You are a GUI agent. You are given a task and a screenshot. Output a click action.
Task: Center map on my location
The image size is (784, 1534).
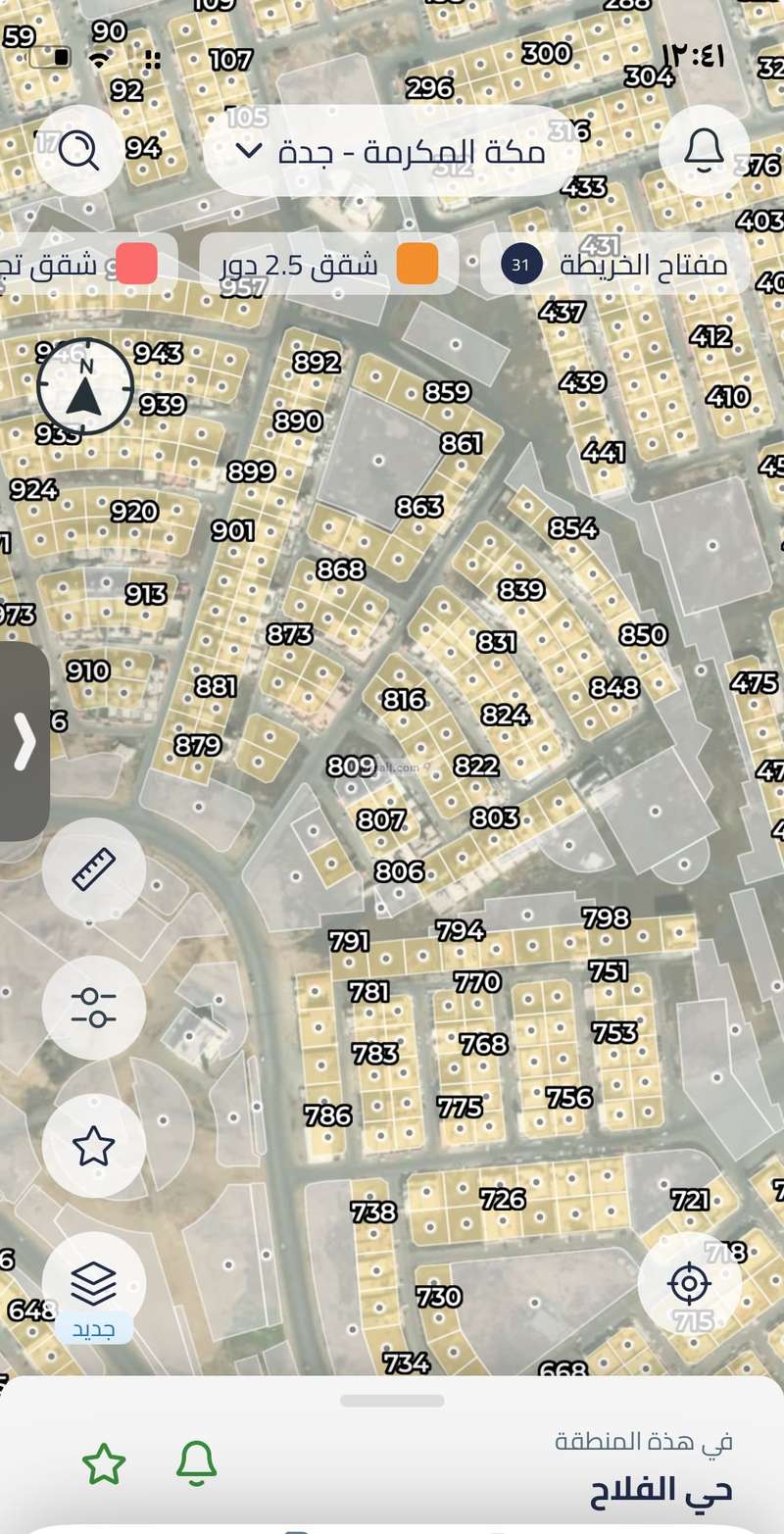[x=689, y=1282]
